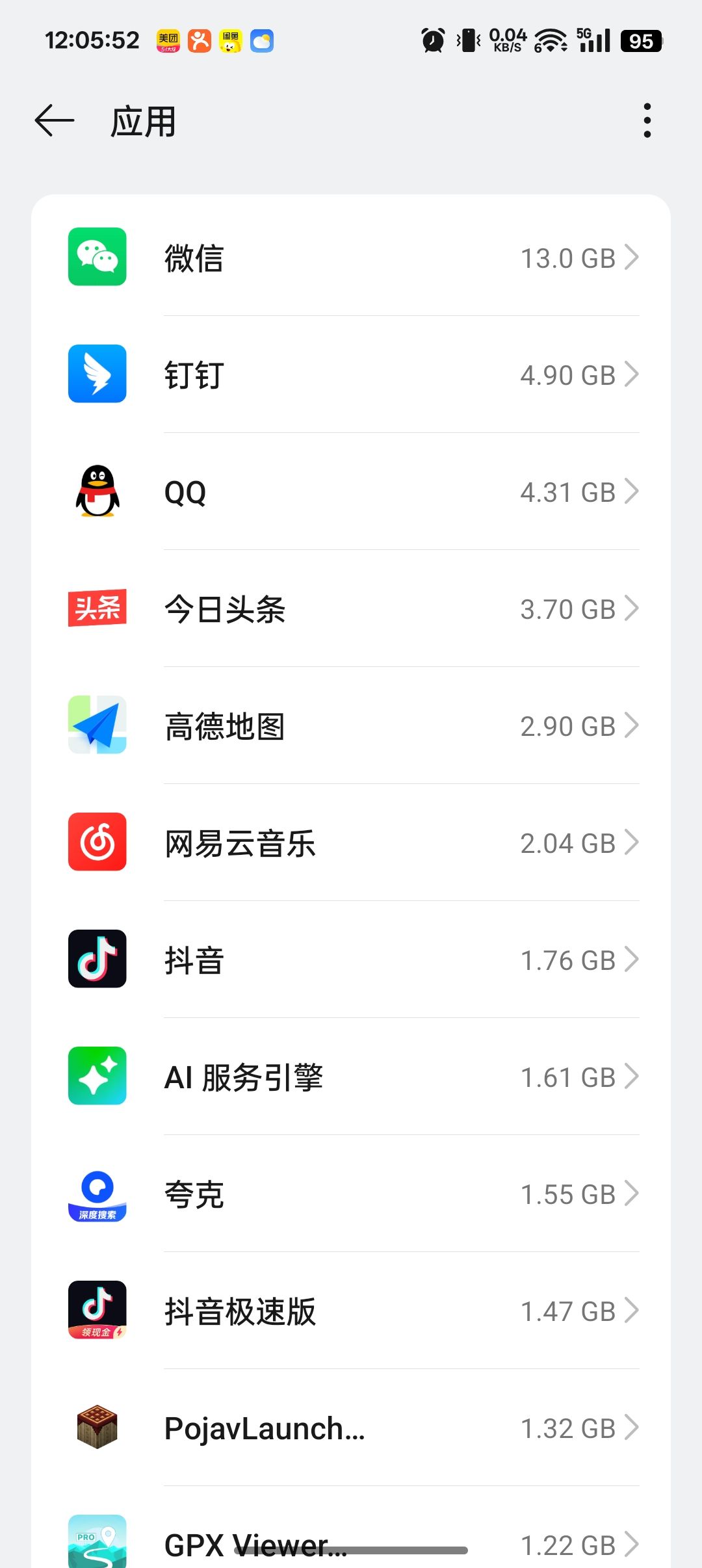This screenshot has height=1568, width=702.
Task: Open 微信 storage details
Action: [351, 257]
